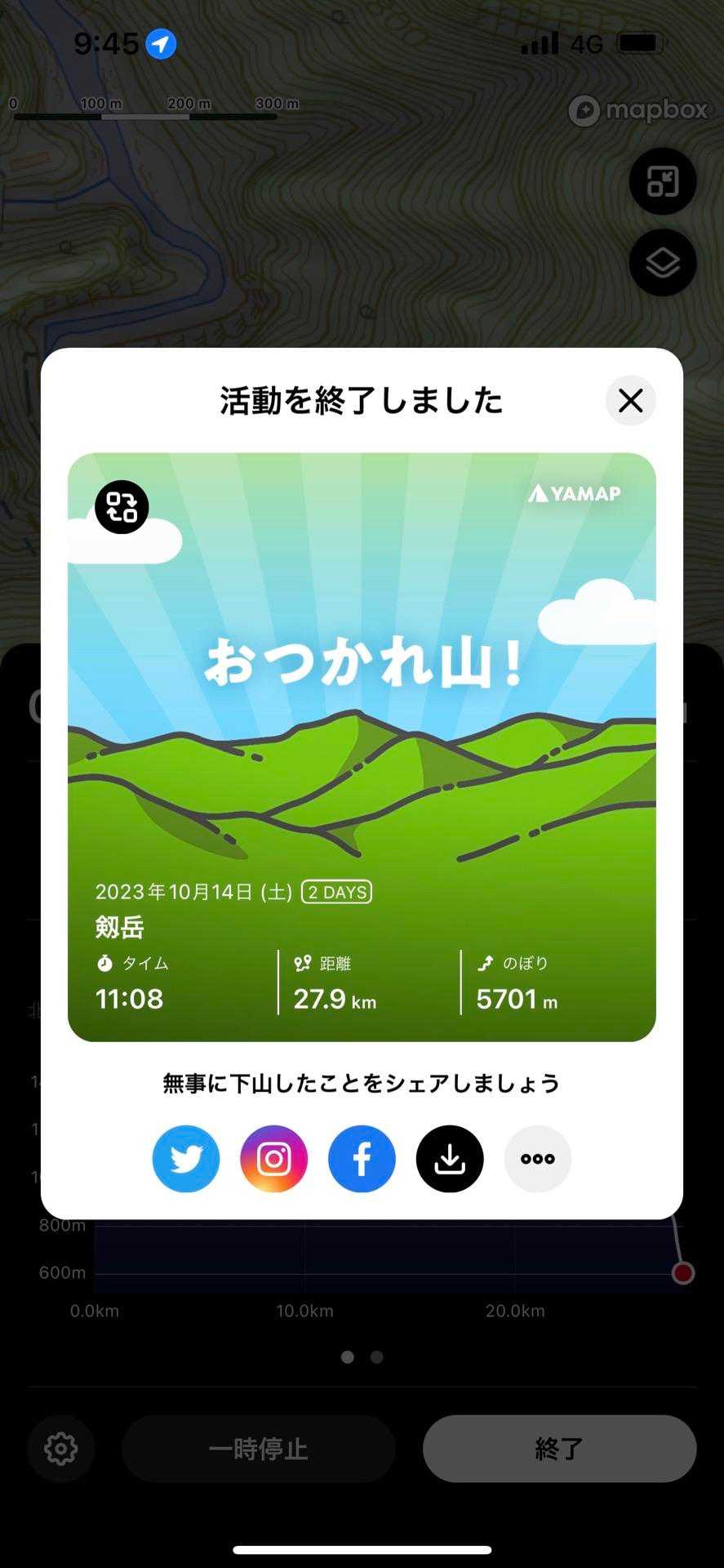
Task: Close the activity finished dialog
Action: point(630,401)
